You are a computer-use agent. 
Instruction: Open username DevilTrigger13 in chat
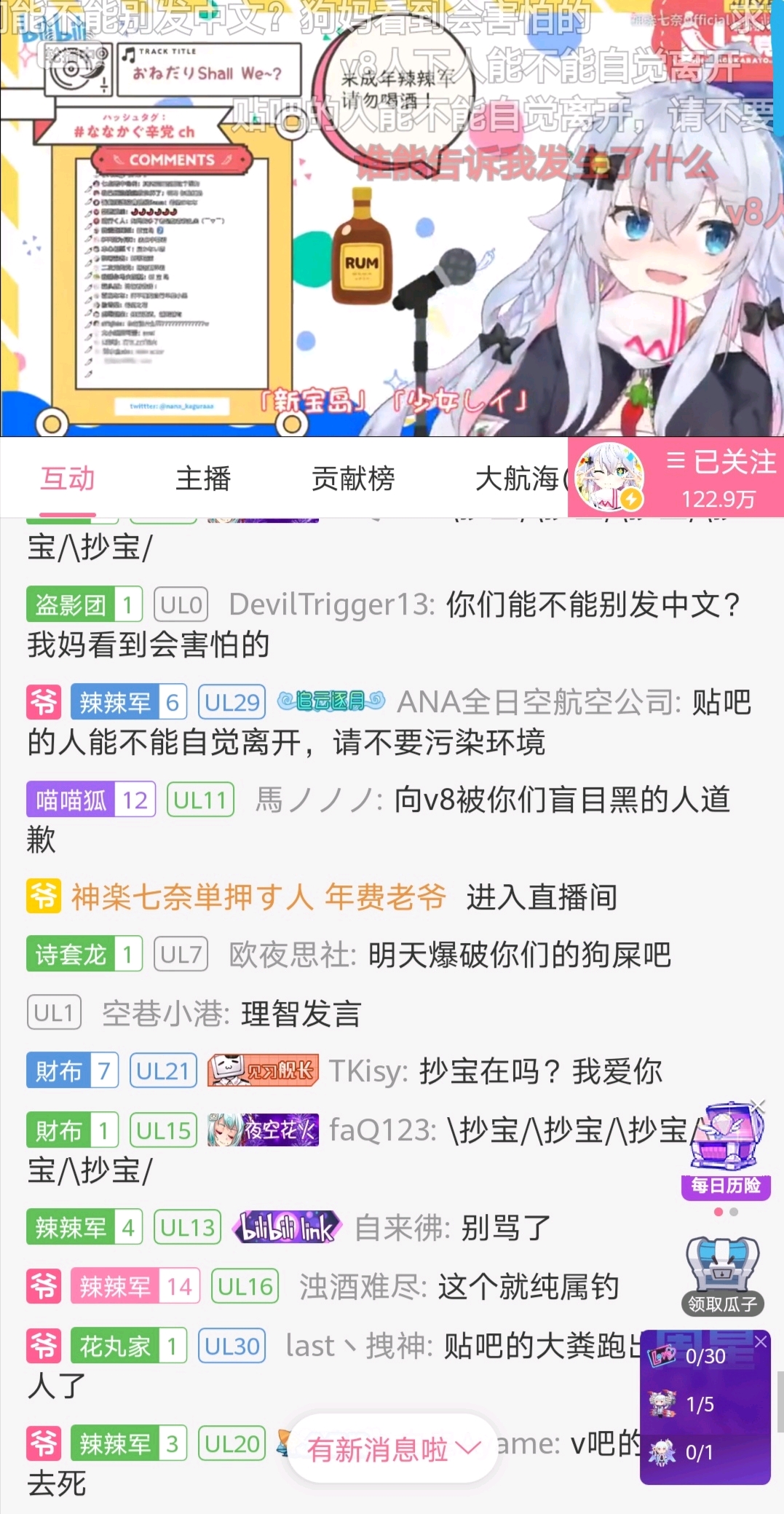(x=331, y=604)
